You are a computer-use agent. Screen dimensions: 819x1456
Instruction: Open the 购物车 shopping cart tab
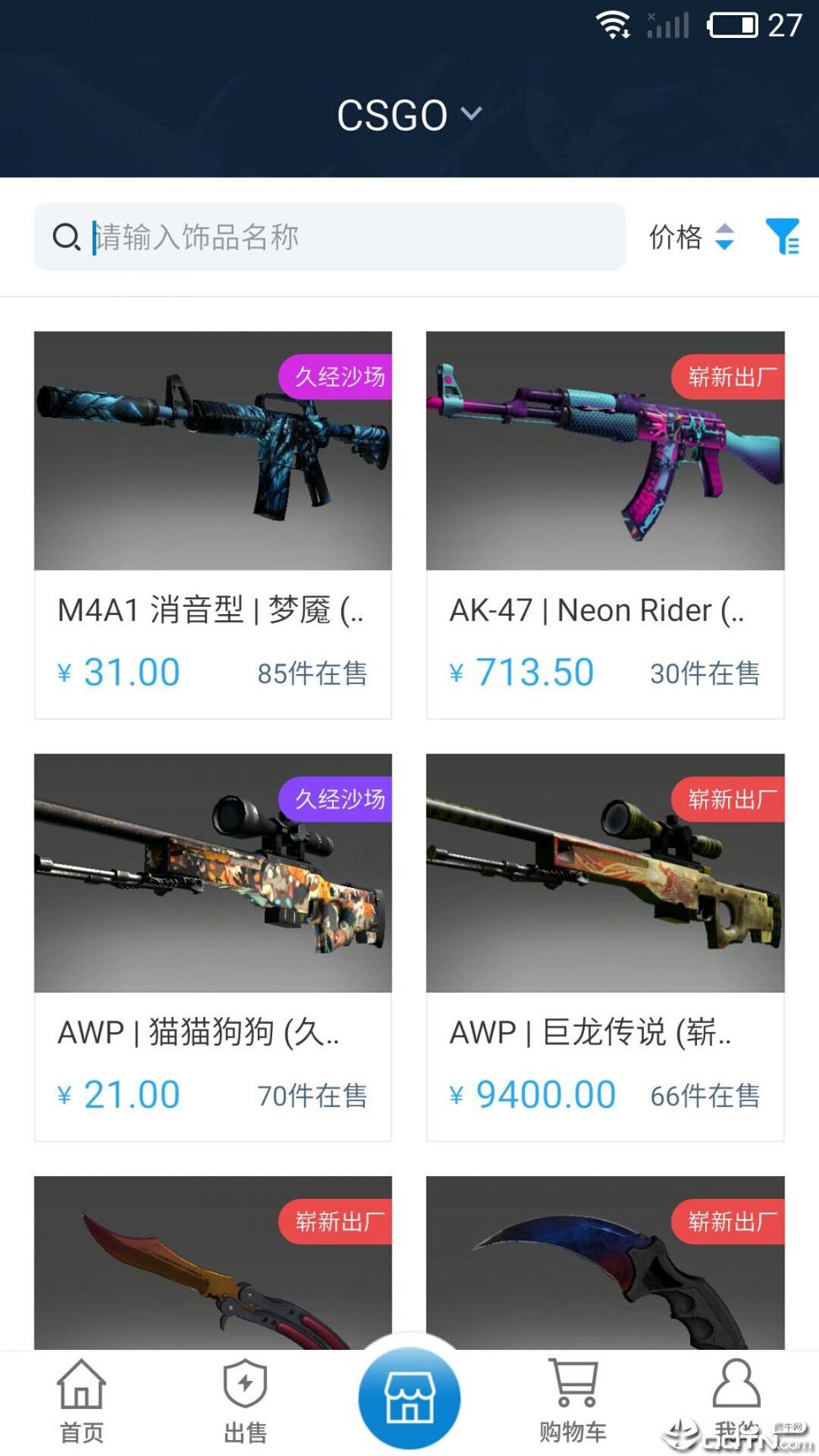573,1400
